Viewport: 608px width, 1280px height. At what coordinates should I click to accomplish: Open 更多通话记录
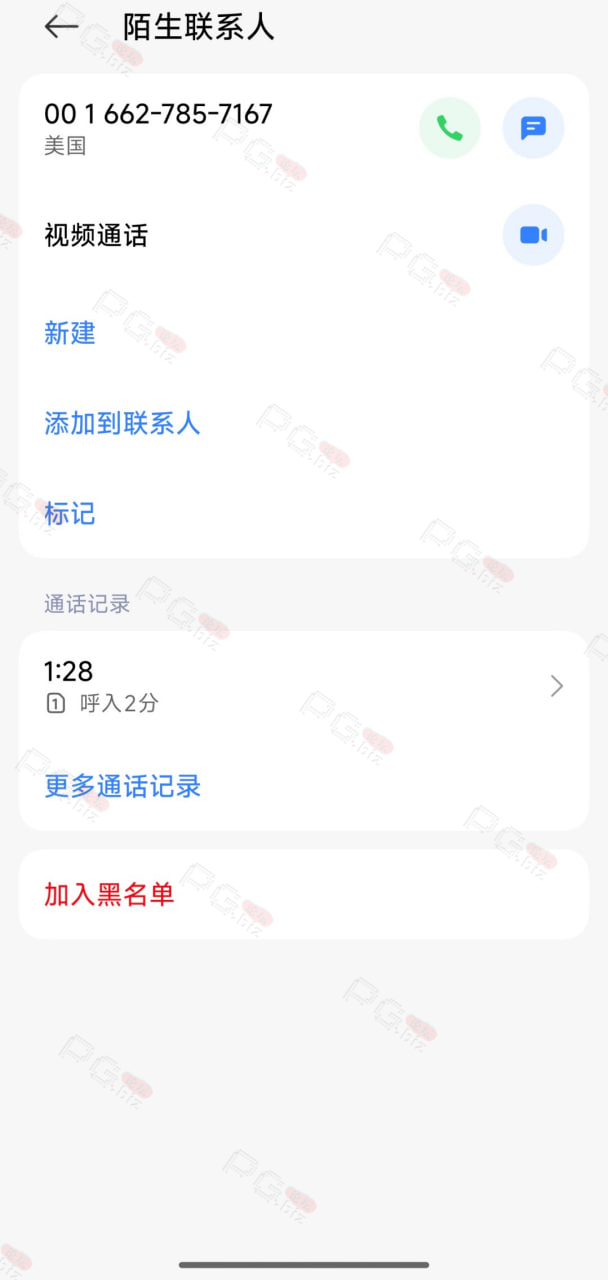pyautogui.click(x=123, y=786)
